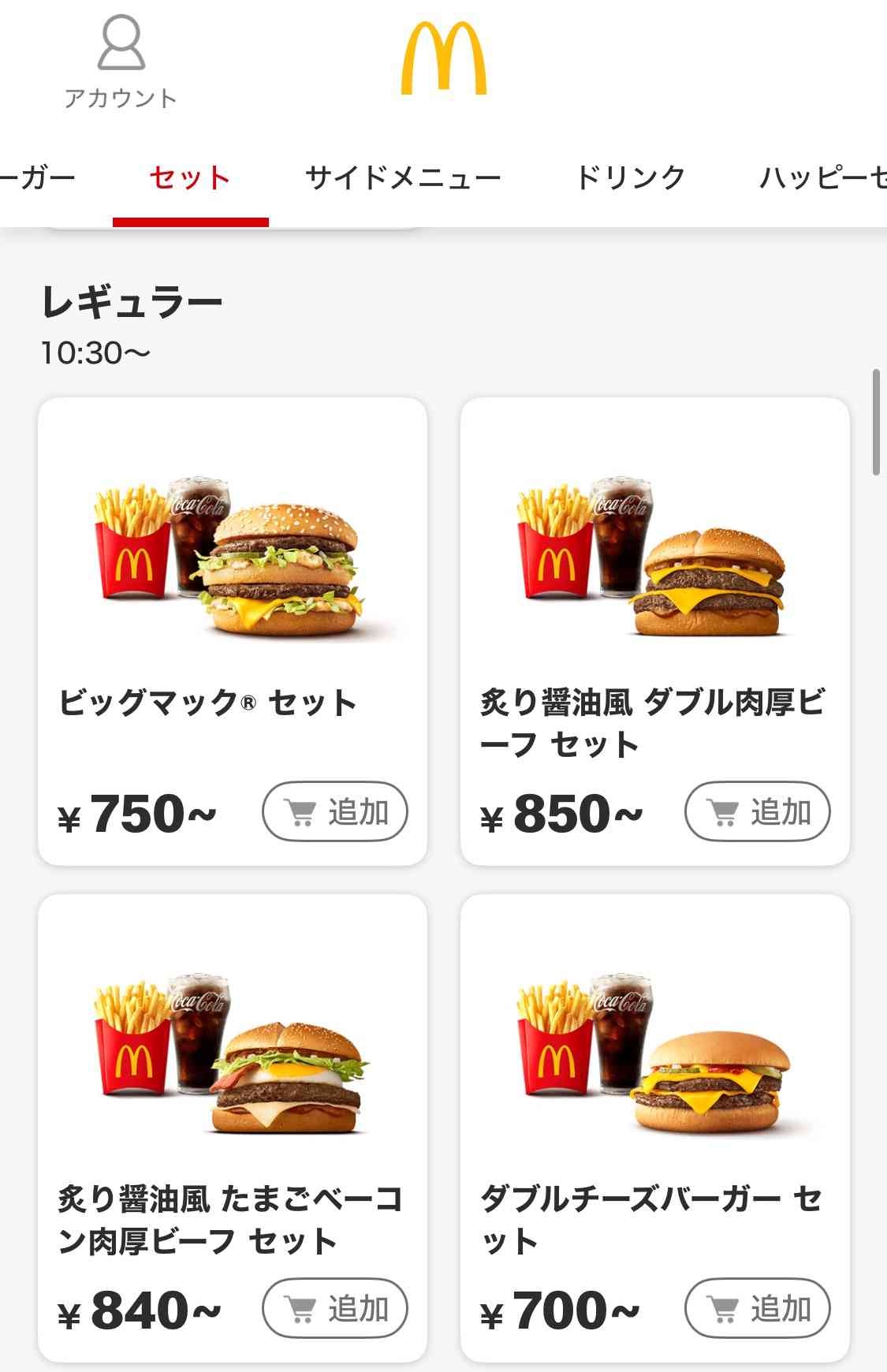Add 炙り醤油風 ダブル肉厚ビーフ セット to cart
Screen dimensions: 887x1372
758,811
